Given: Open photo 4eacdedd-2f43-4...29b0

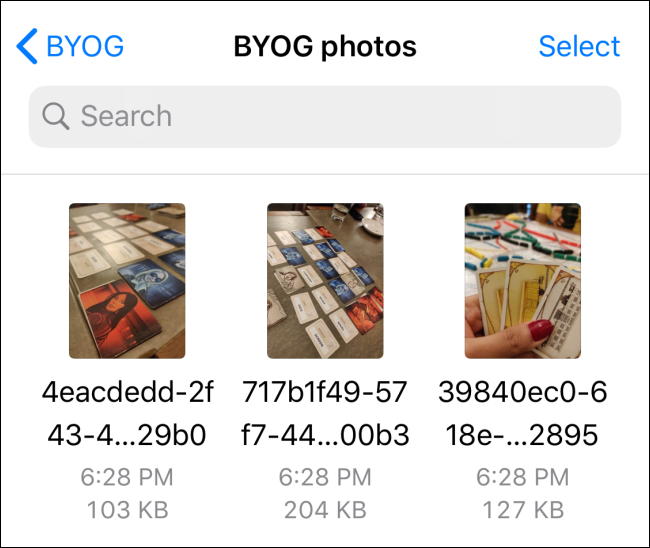Looking at the screenshot, I should (x=127, y=281).
